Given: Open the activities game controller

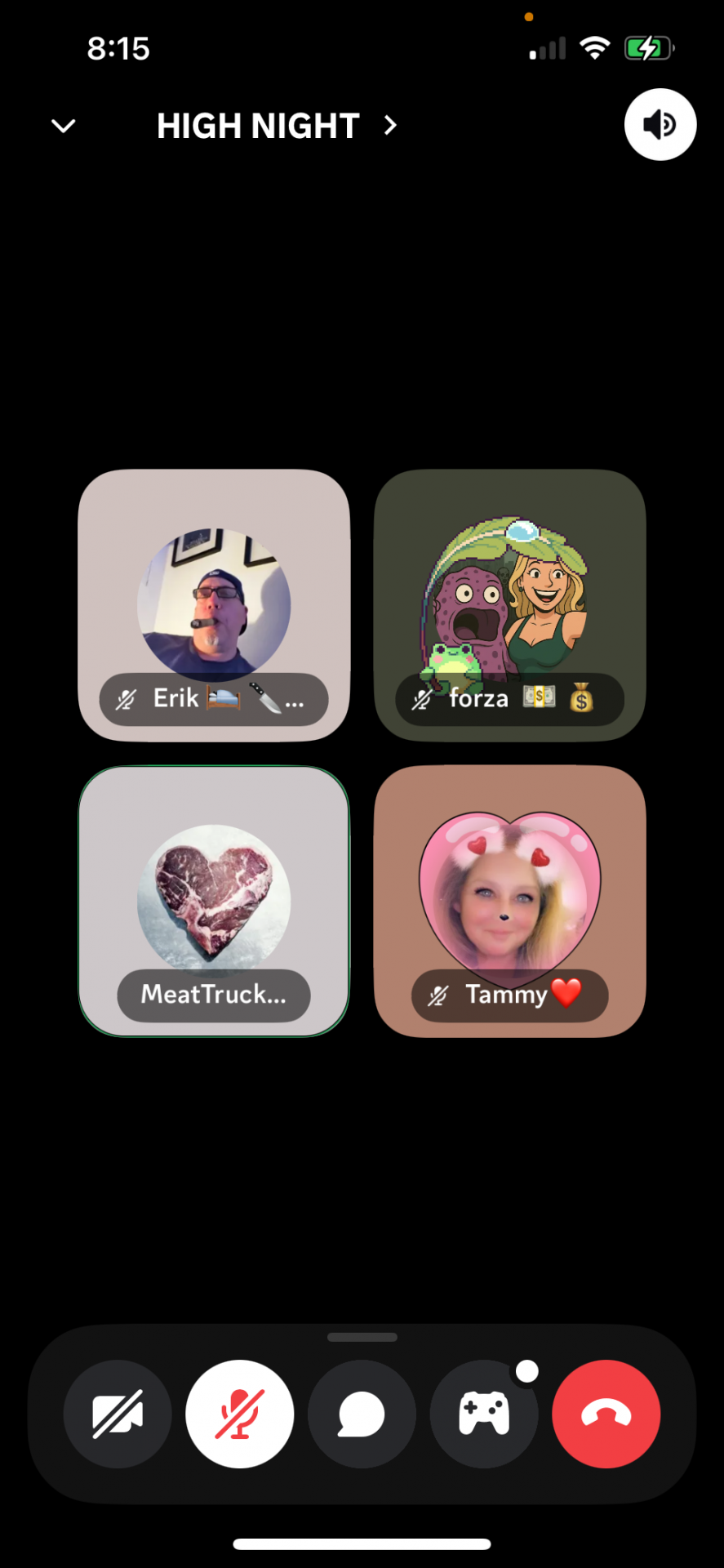Looking at the screenshot, I should pos(484,1414).
